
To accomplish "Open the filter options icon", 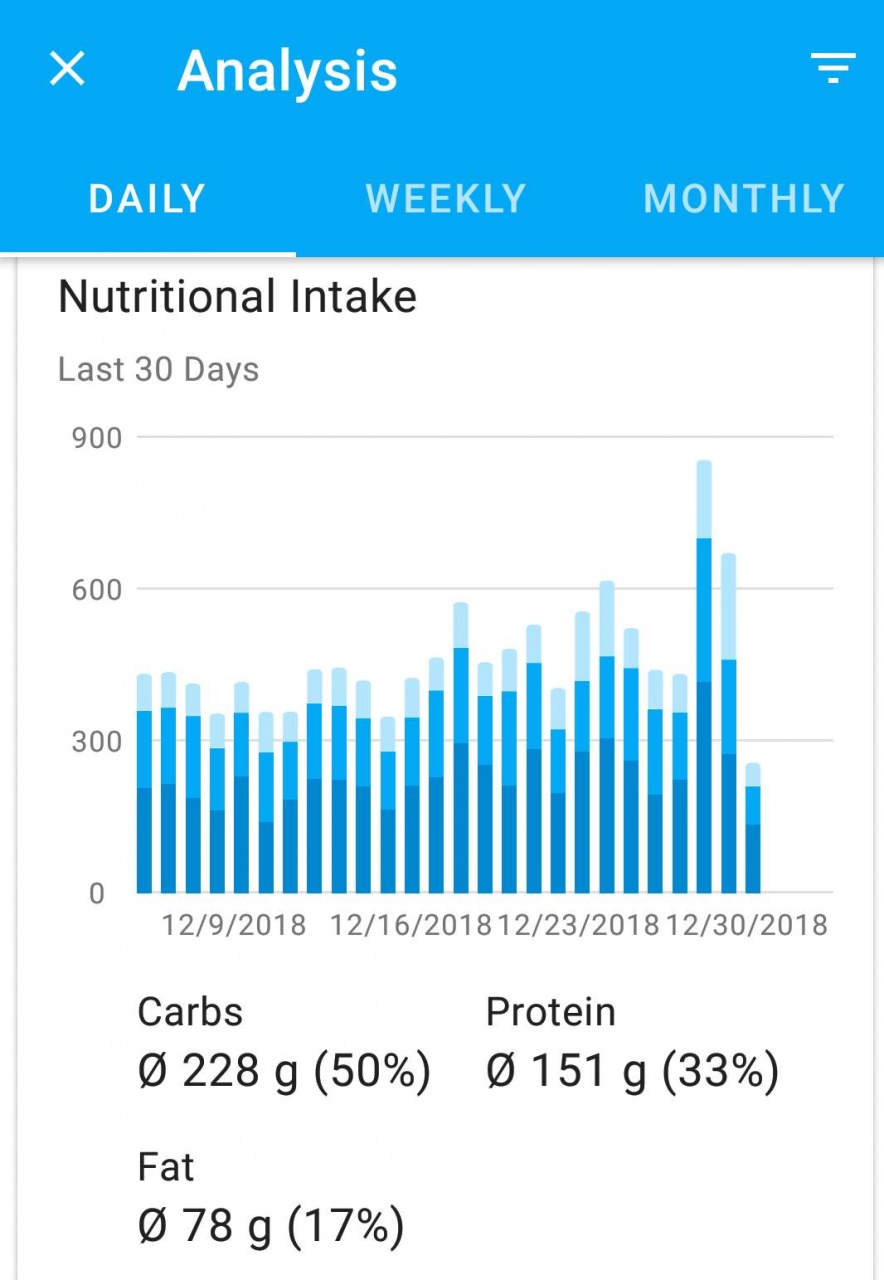I will click(x=832, y=68).
